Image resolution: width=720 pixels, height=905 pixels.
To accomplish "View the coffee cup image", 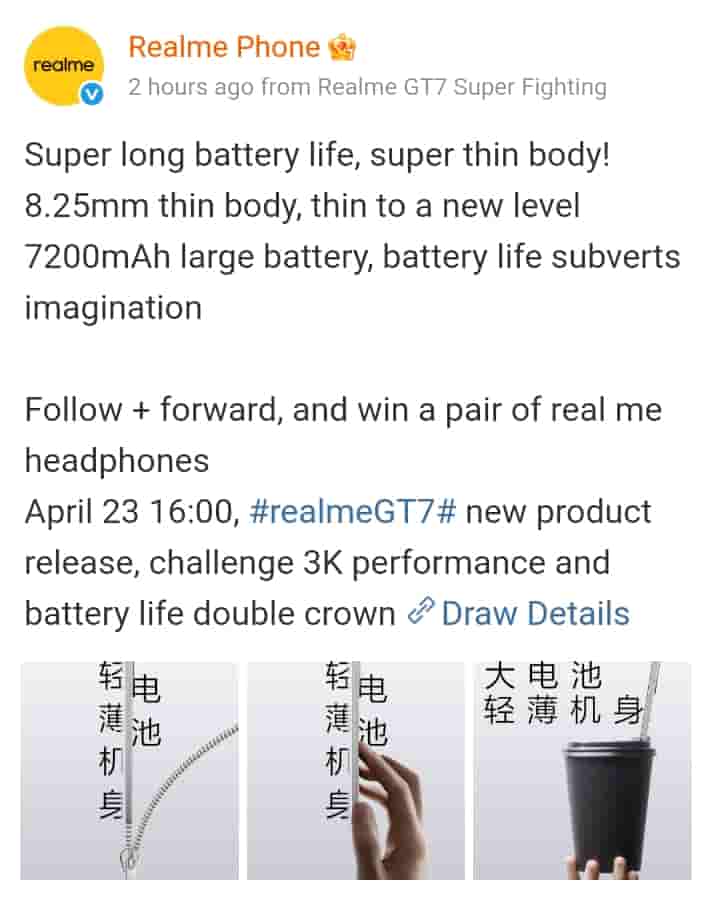I will point(582,771).
